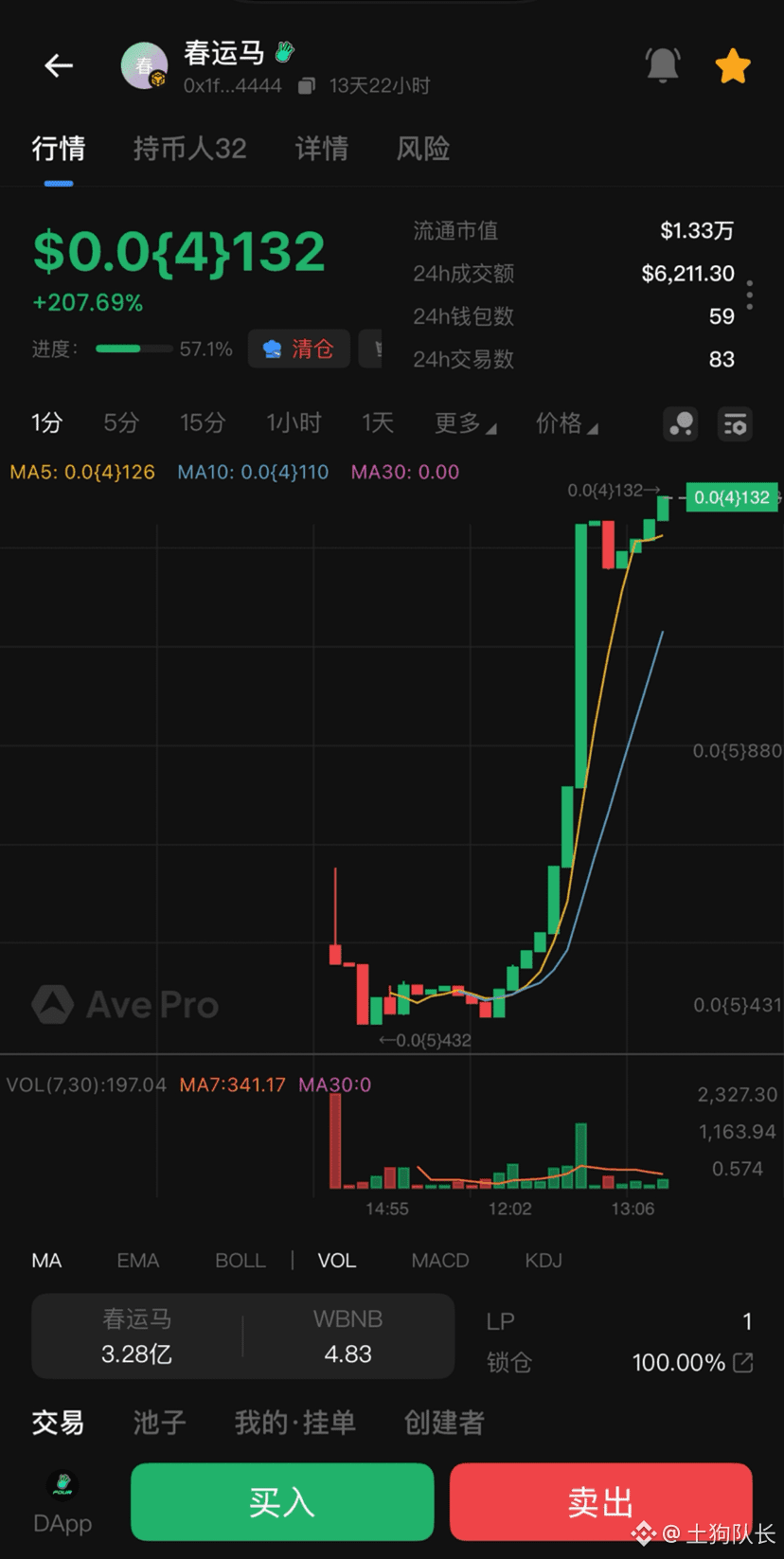
Task: Tap the 清仓 chip
Action: click(x=299, y=349)
